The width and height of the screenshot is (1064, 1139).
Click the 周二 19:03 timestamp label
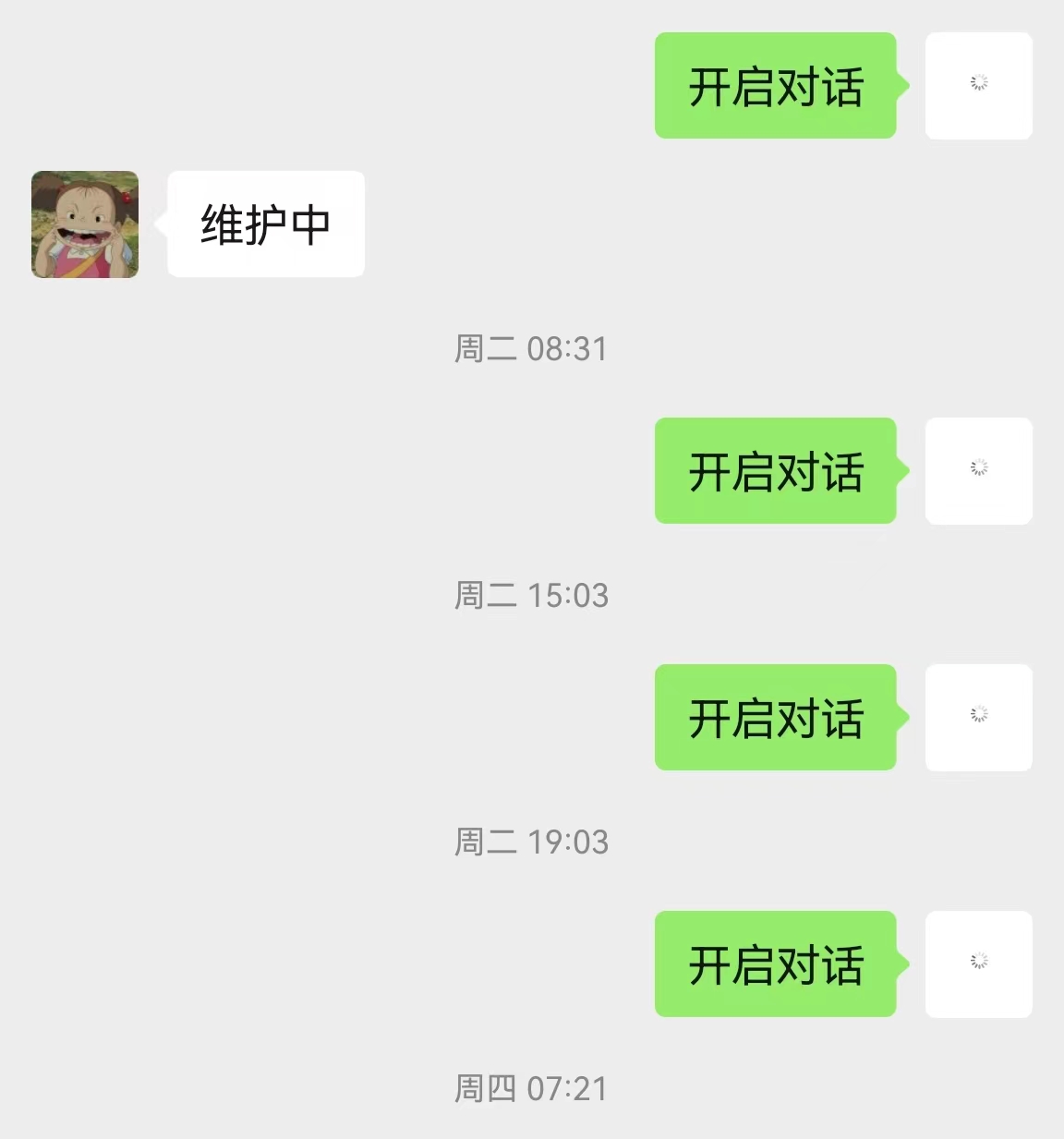click(x=531, y=842)
